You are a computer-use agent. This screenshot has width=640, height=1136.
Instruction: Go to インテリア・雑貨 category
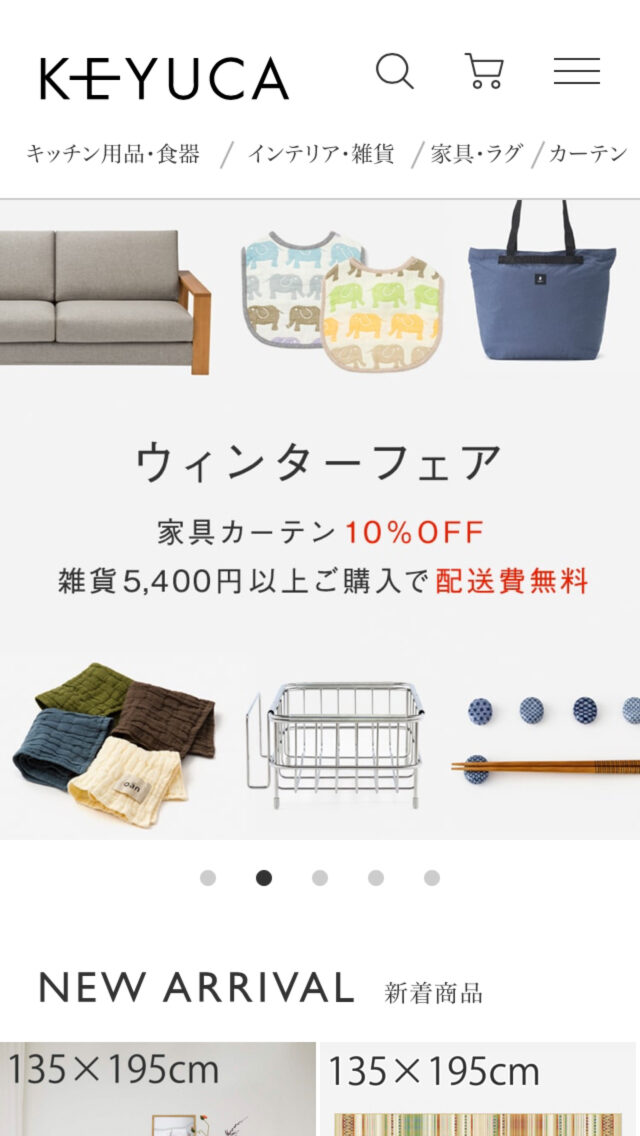point(321,154)
